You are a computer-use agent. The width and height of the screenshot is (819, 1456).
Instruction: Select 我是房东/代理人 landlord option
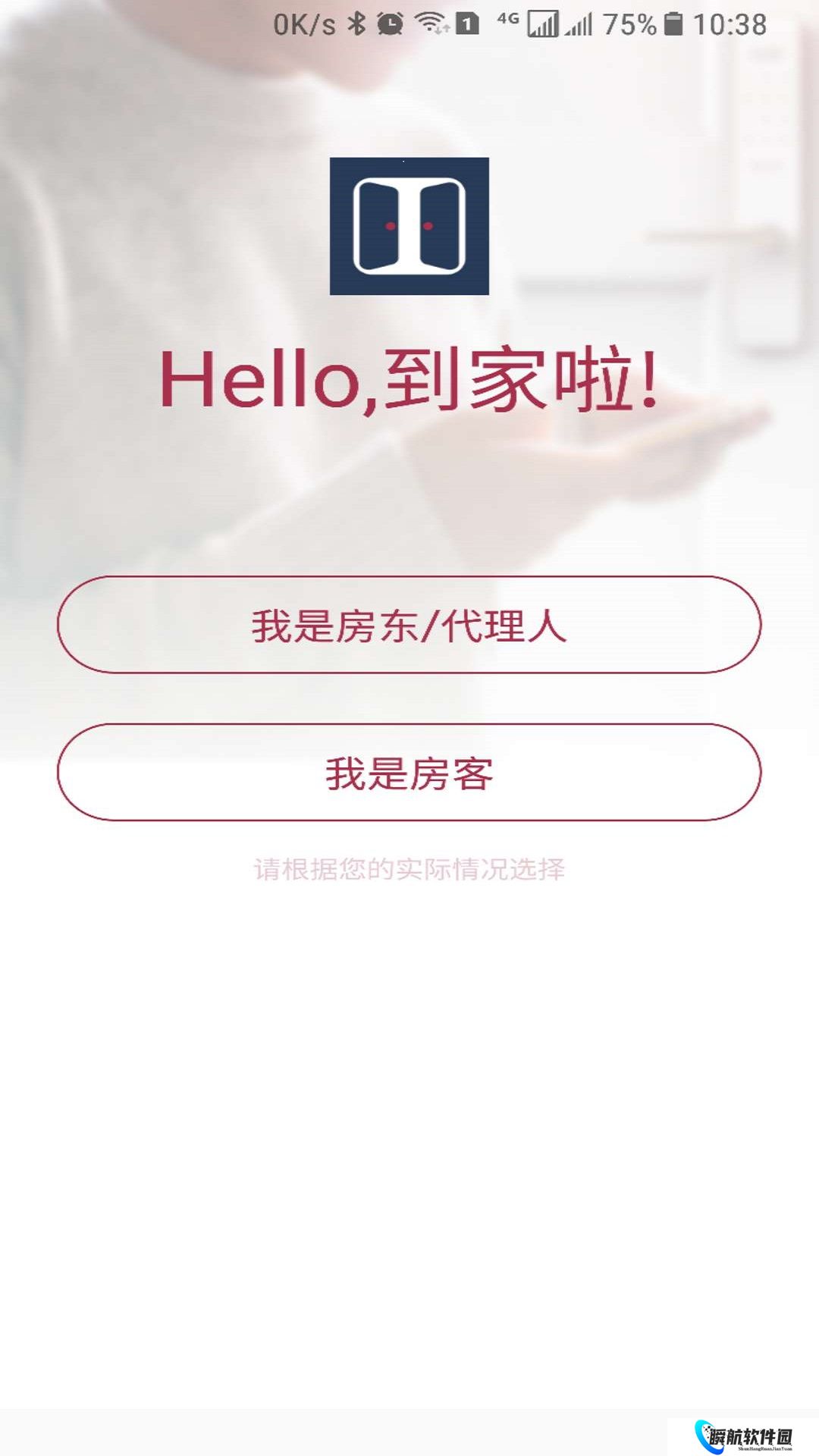coord(409,625)
